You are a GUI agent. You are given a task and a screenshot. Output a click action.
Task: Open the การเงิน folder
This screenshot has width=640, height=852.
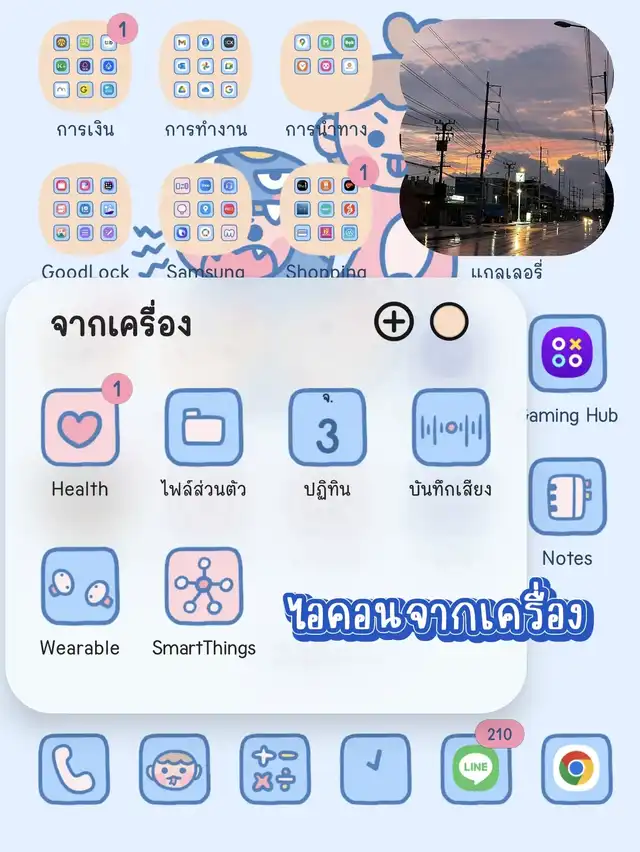point(85,65)
